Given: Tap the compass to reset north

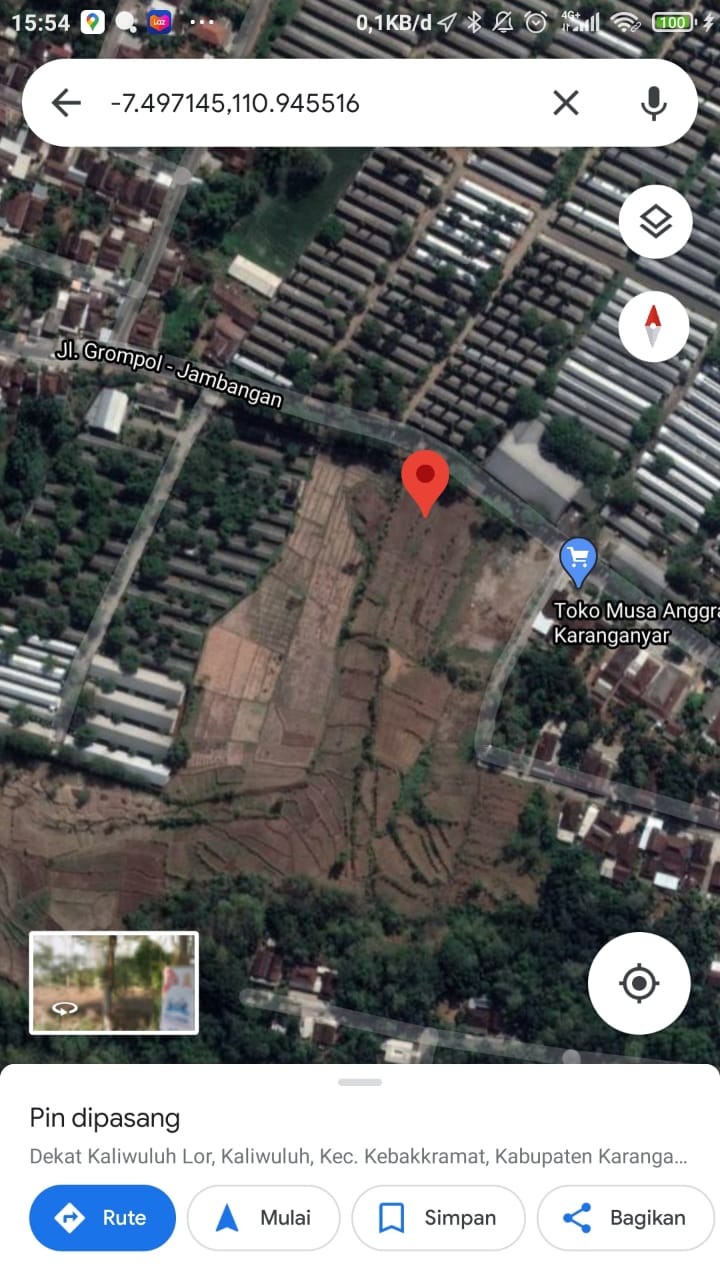Looking at the screenshot, I should point(653,327).
